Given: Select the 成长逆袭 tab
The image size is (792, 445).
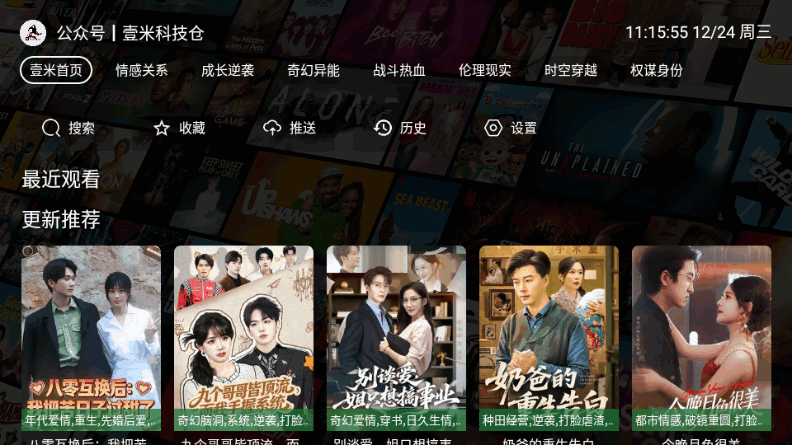Looking at the screenshot, I should tap(228, 70).
